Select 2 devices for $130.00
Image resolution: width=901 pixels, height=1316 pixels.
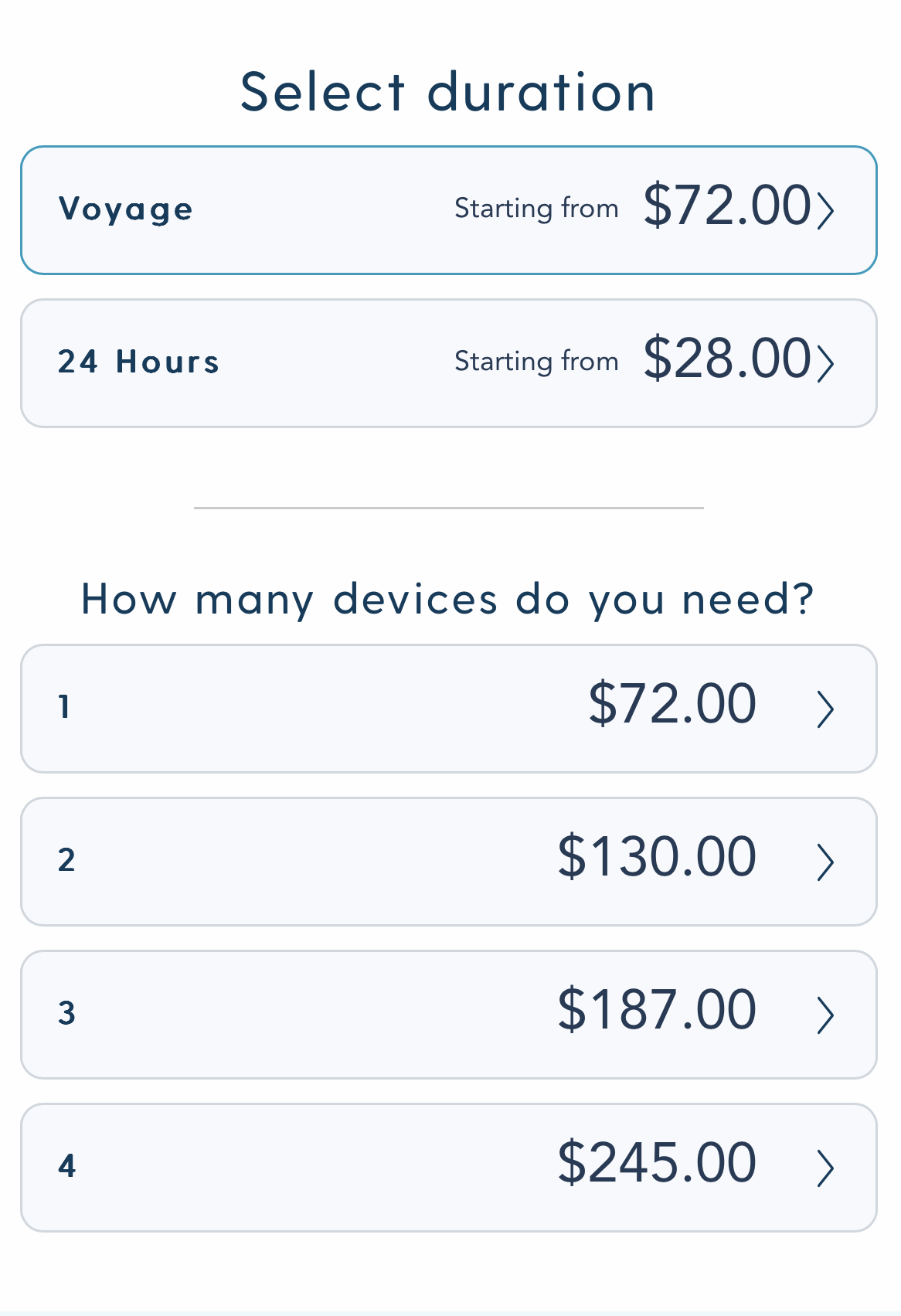pyautogui.click(x=448, y=862)
